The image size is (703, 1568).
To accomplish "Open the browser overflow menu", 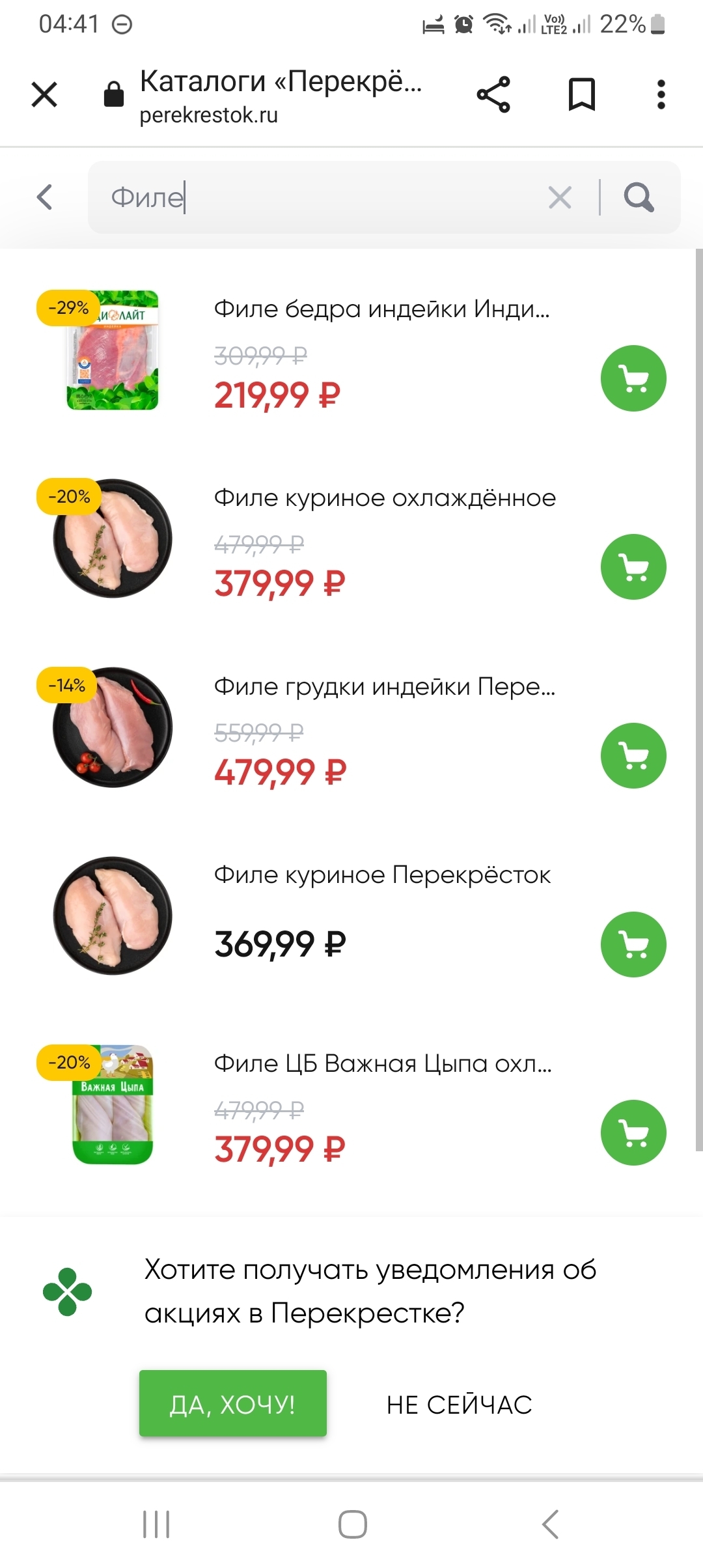I will tap(661, 95).
